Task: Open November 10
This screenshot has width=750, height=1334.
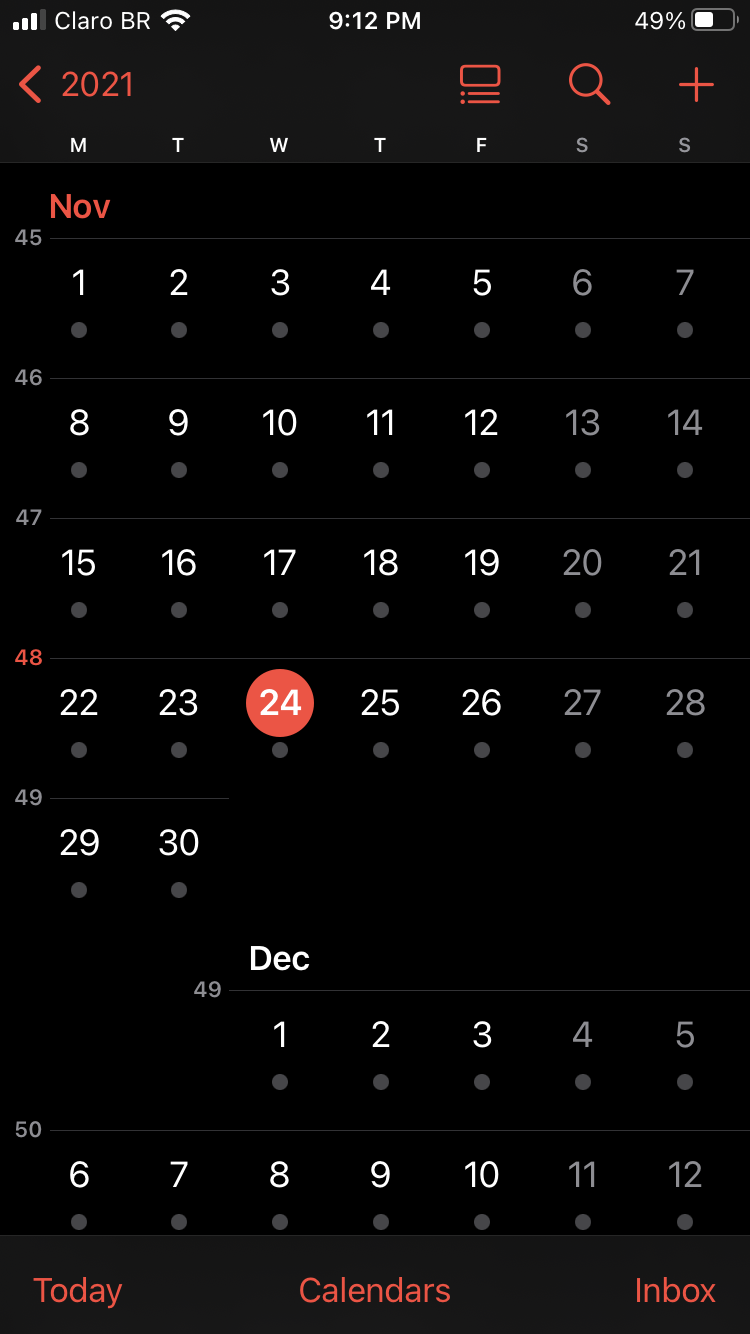Action: pos(280,424)
